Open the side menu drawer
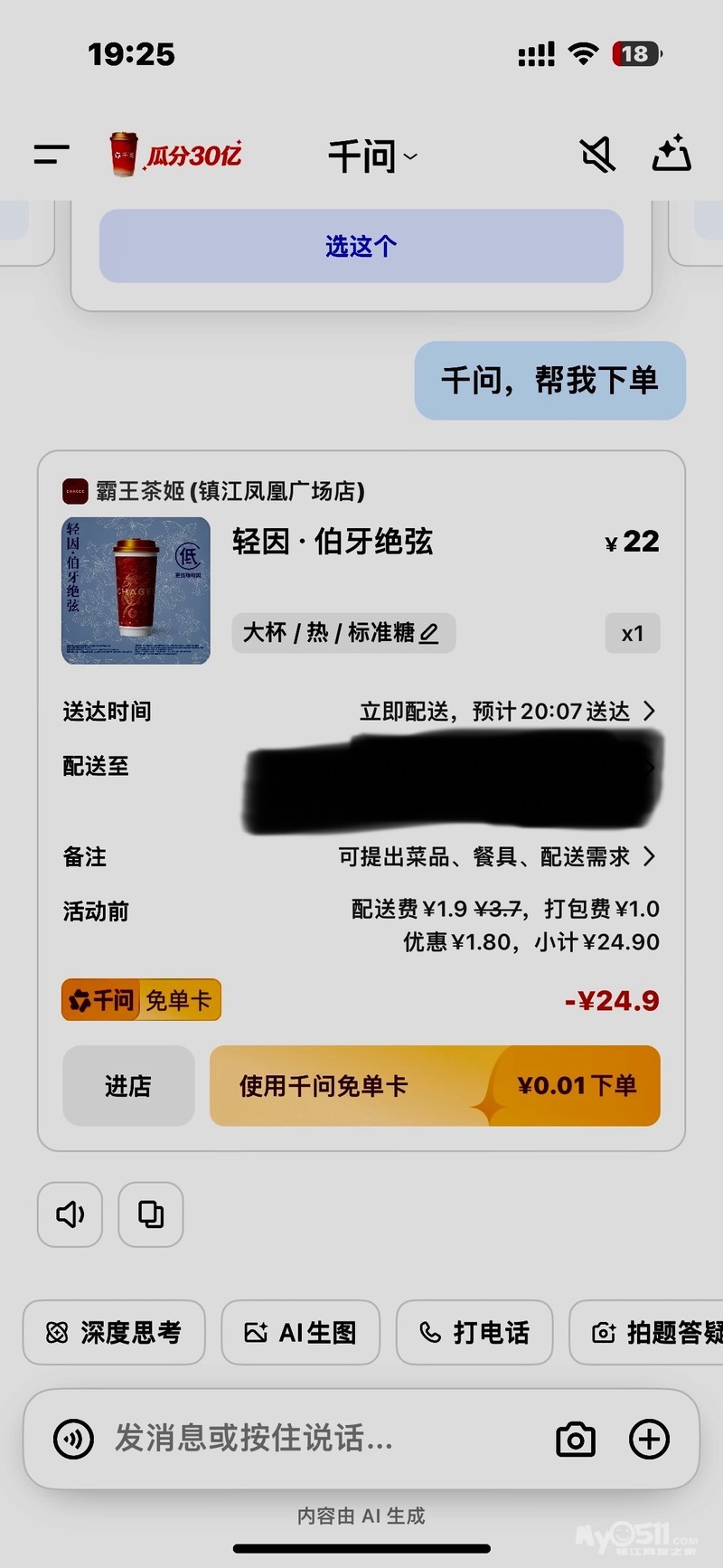Viewport: 723px width, 1568px height. [52, 156]
